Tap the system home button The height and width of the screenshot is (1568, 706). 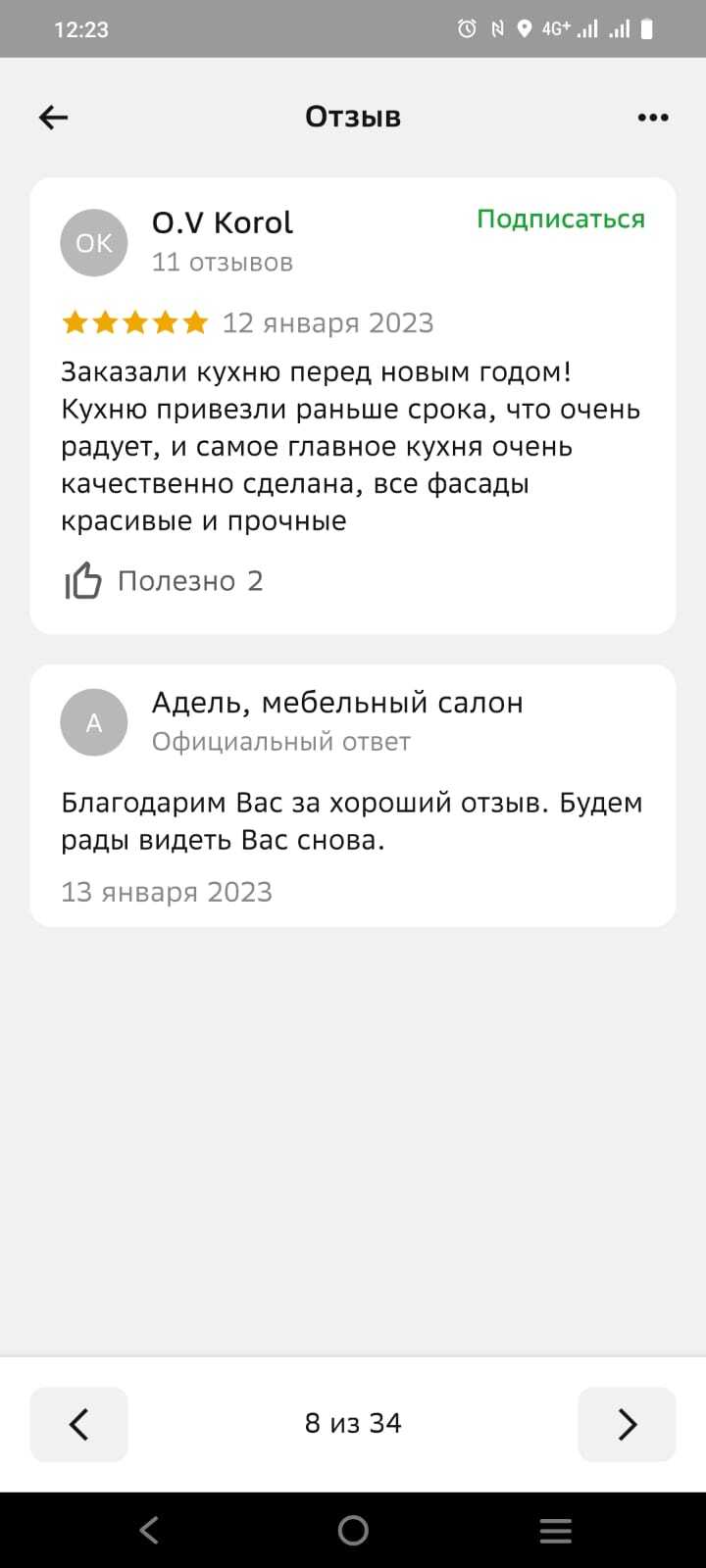tap(353, 1530)
